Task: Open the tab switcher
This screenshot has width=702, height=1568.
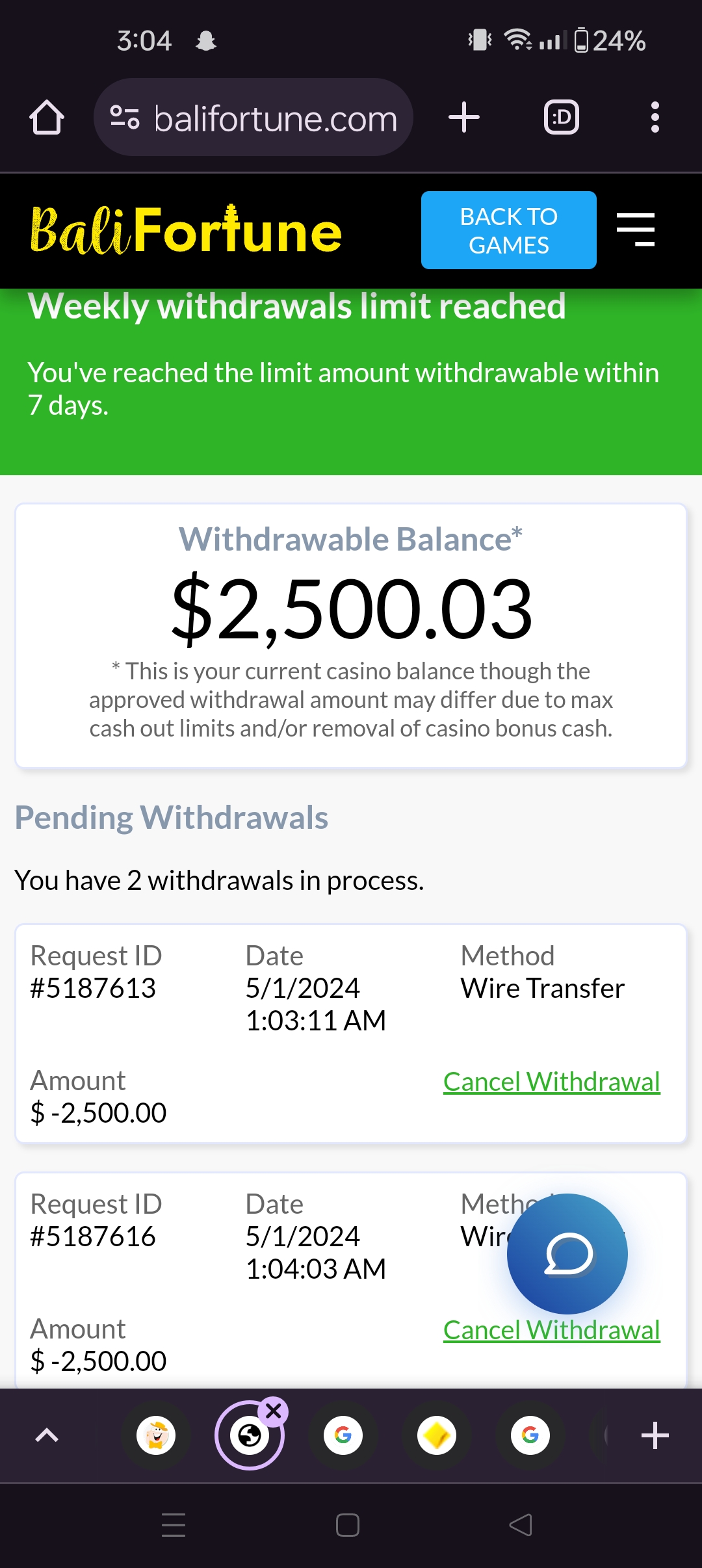Action: pyautogui.click(x=562, y=118)
